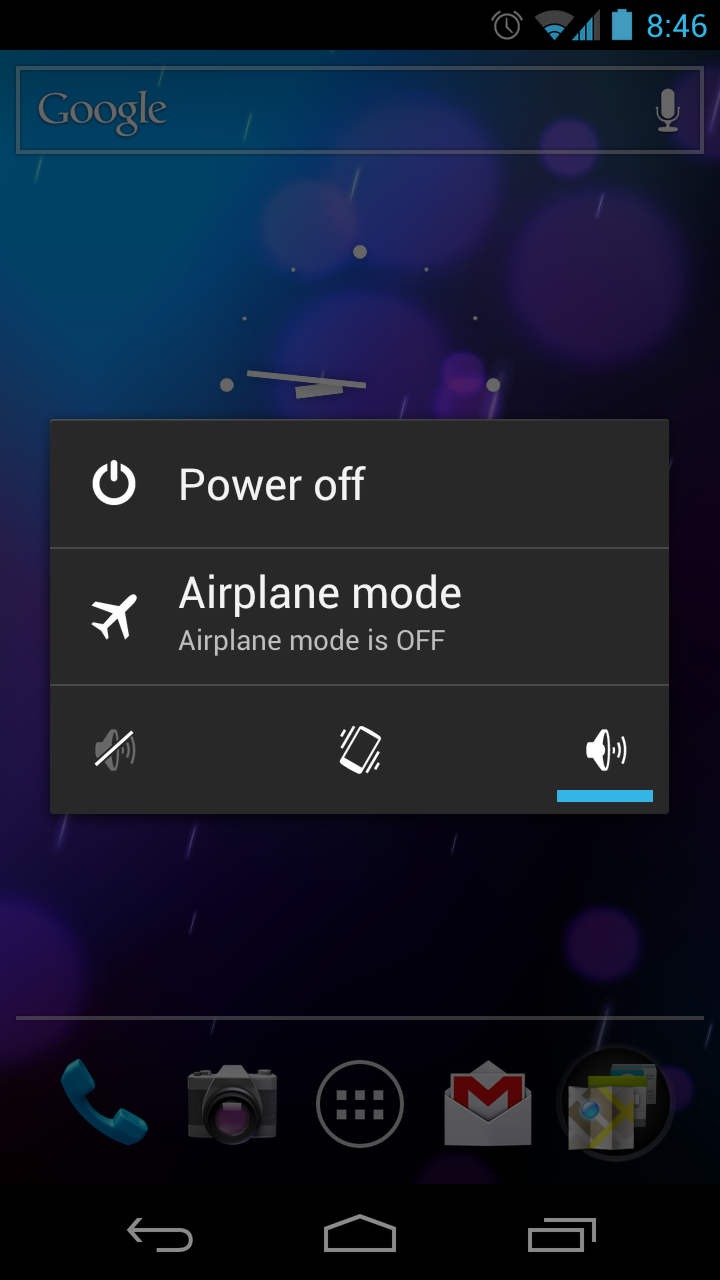720x1280 pixels.
Task: Start voice search with microphone
Action: coord(667,110)
